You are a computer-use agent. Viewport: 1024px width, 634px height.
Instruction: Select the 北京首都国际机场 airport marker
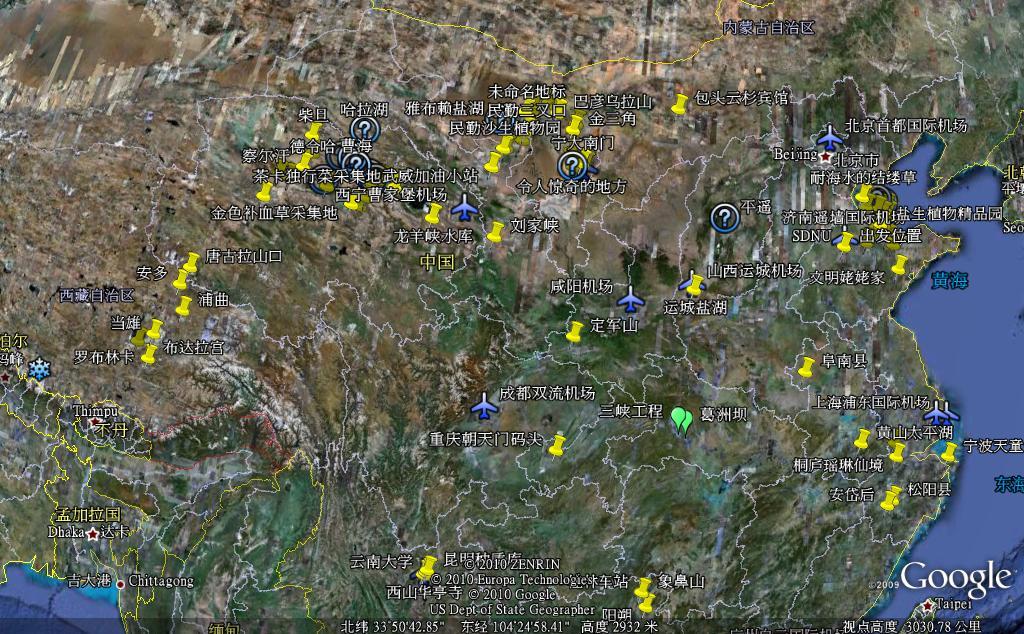829,137
